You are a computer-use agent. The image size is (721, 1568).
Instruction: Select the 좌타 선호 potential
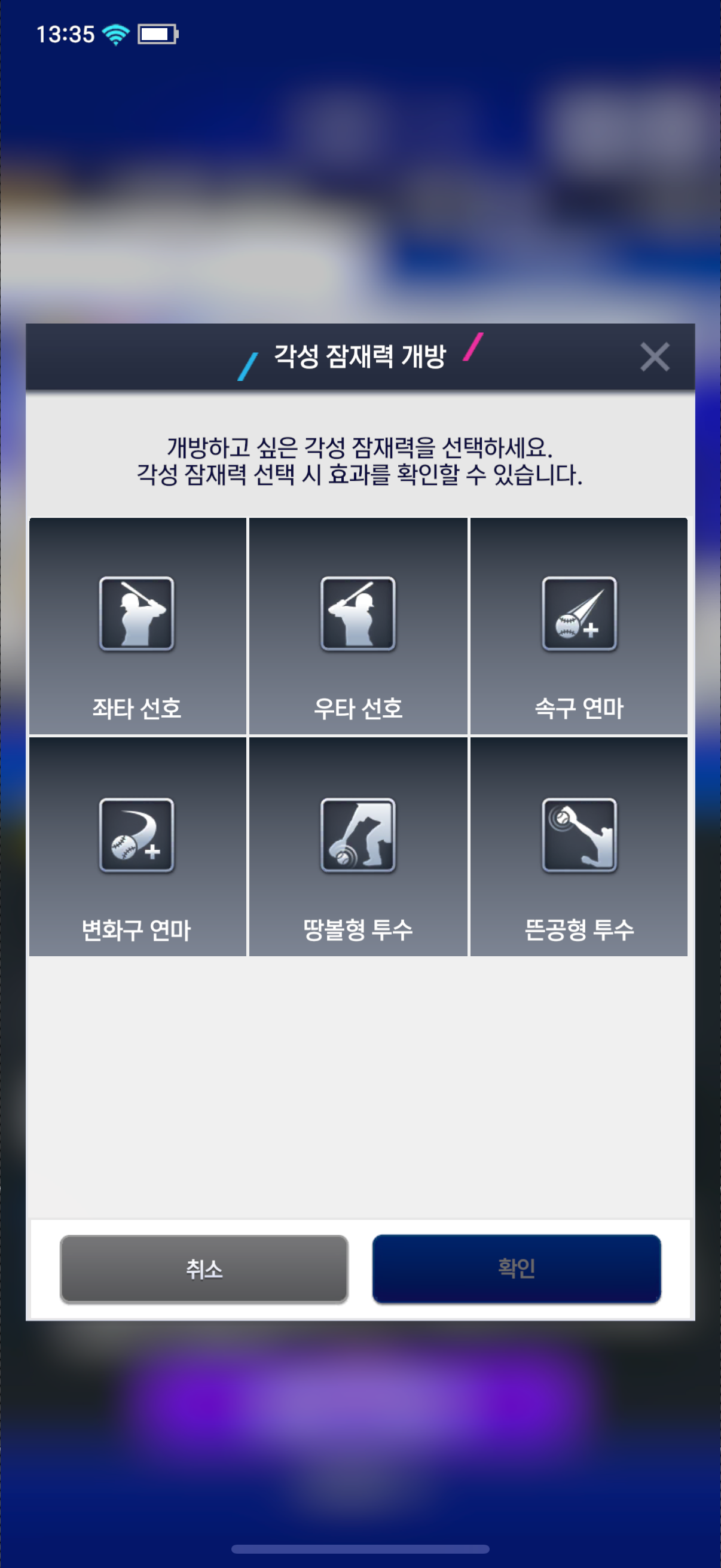coord(138,626)
